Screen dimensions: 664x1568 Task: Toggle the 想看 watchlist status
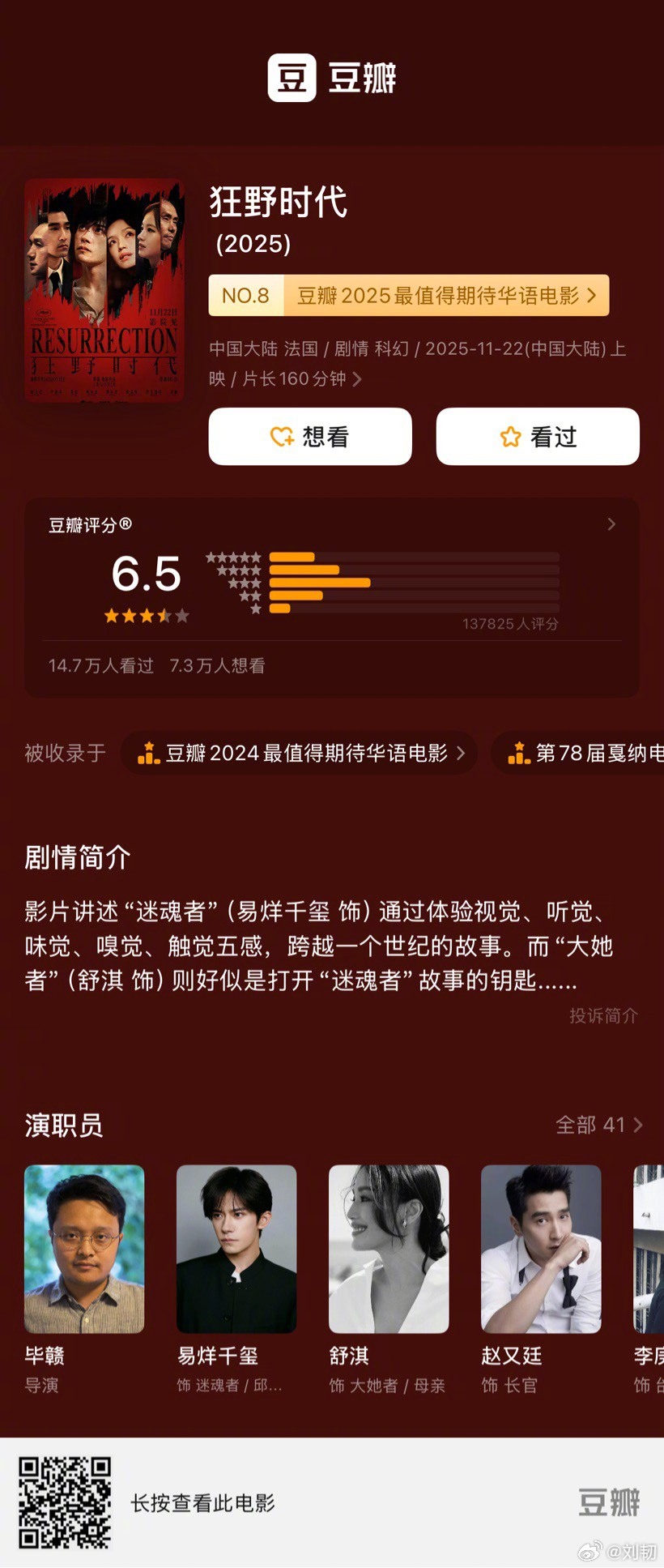[311, 437]
